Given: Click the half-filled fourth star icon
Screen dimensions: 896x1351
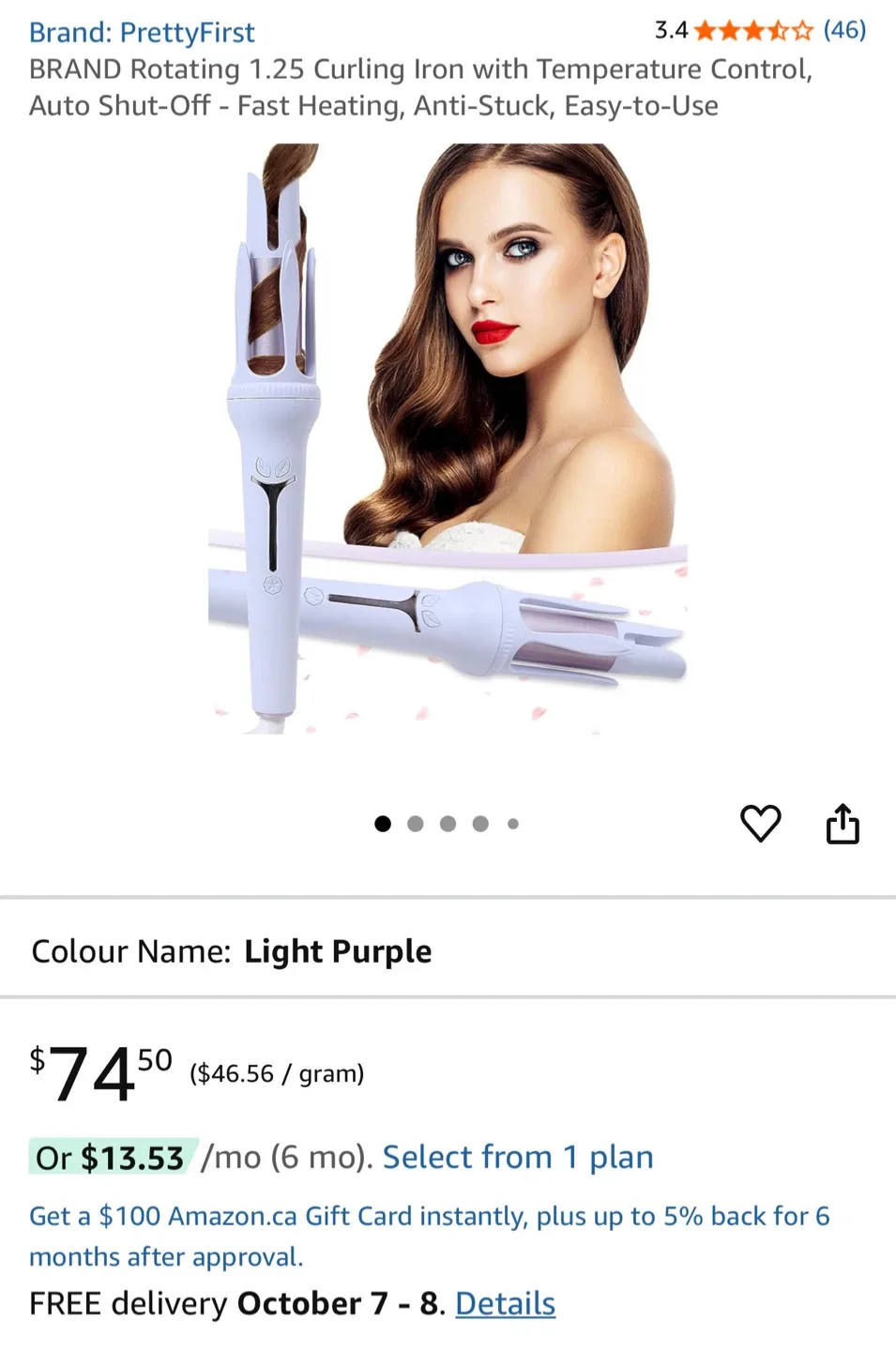Looking at the screenshot, I should pos(778,30).
